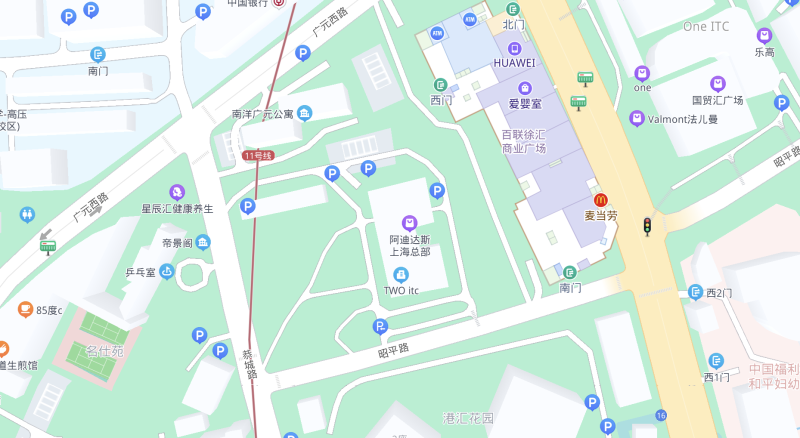Open the 西2门 gate marker
Screen dimensions: 800x438
[696, 293]
